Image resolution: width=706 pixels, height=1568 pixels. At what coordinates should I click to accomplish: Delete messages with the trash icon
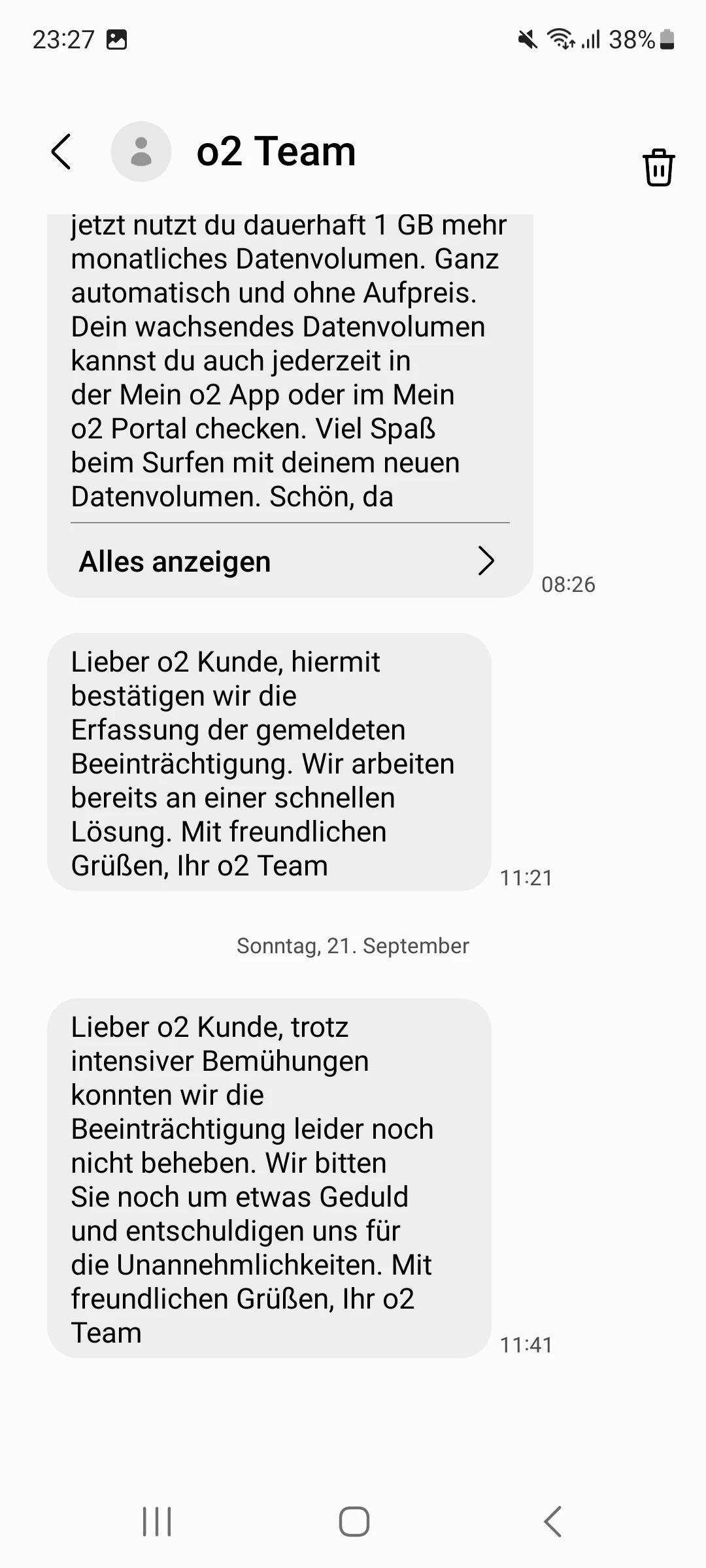(x=658, y=168)
